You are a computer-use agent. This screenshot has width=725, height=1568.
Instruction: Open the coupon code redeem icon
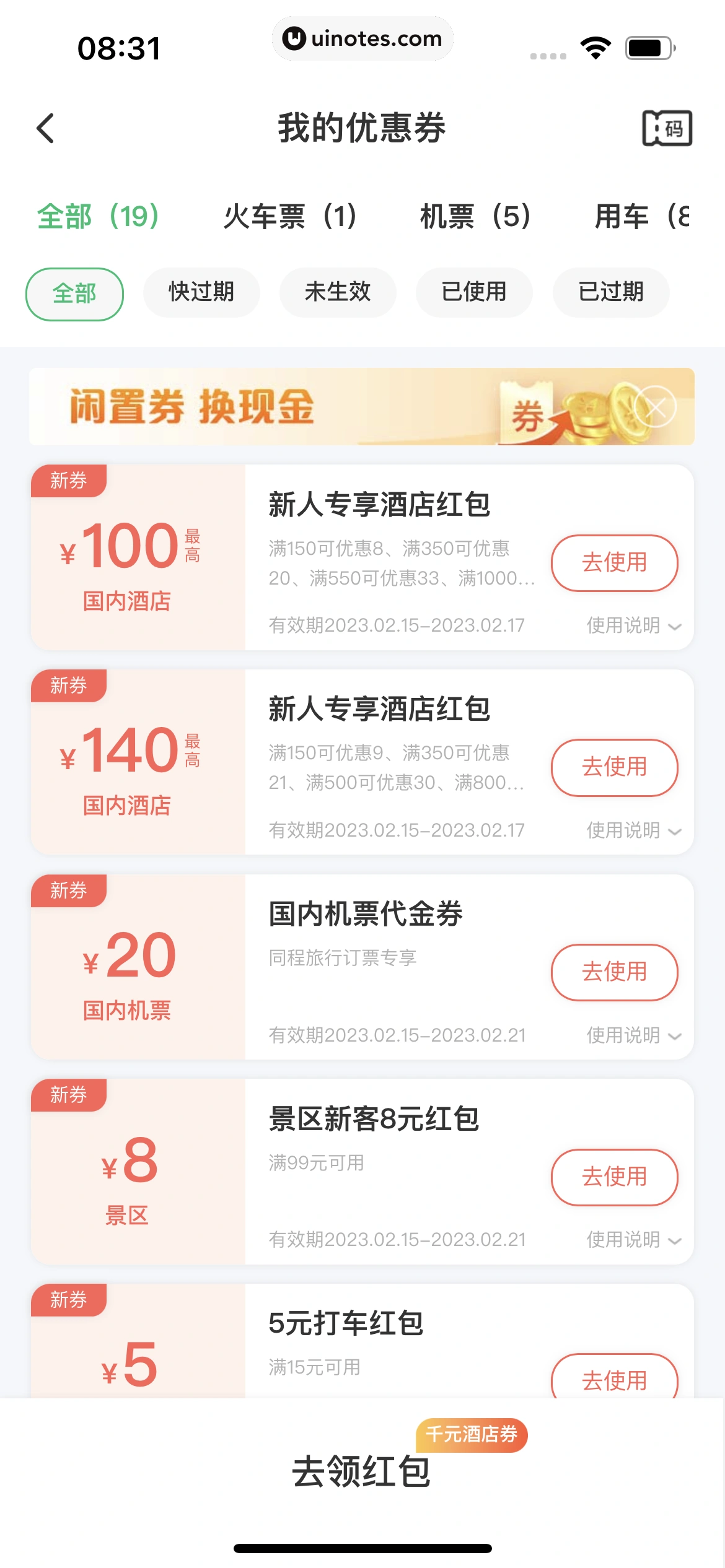(x=667, y=128)
